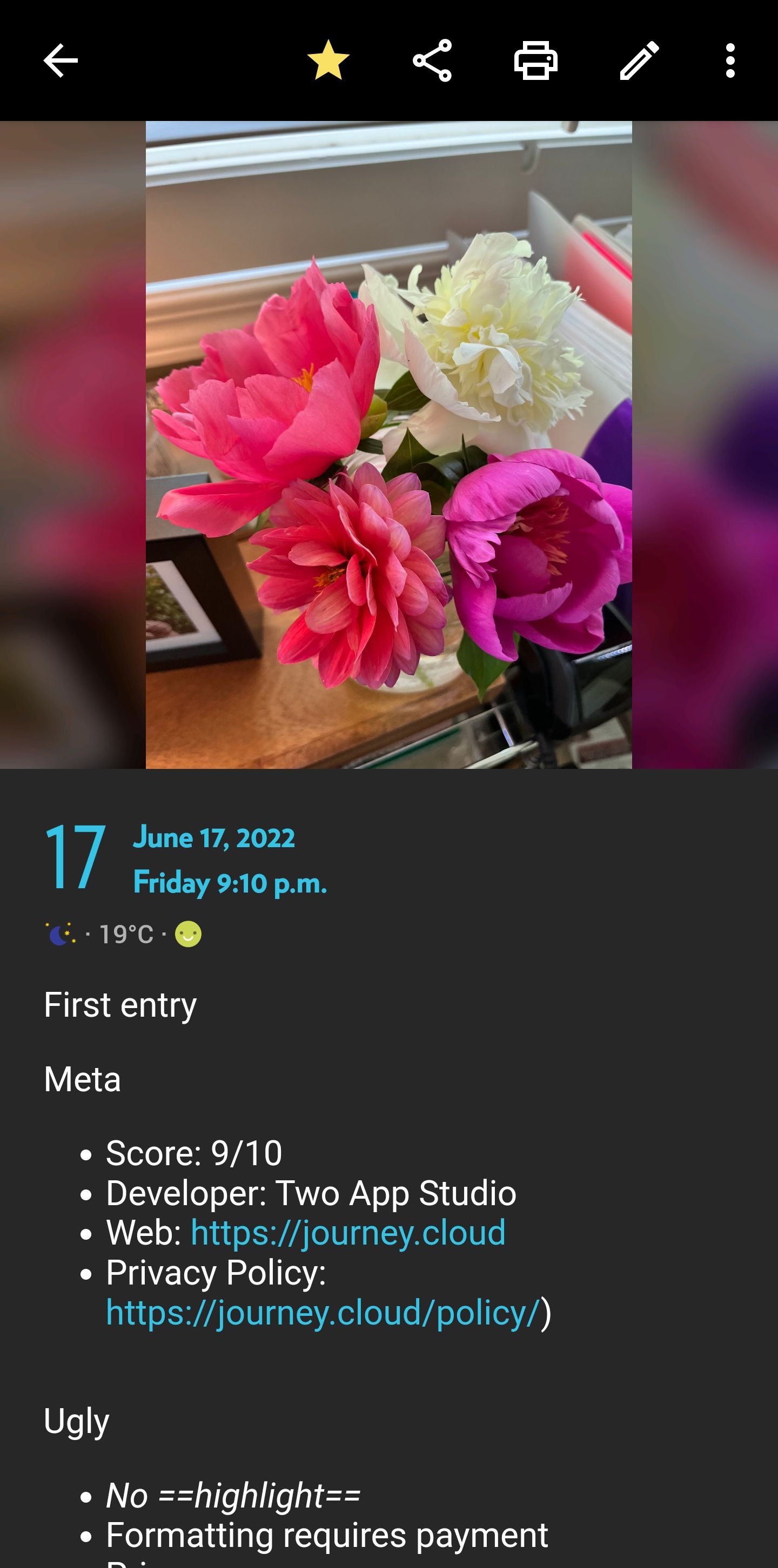View the flowers photo full screen
This screenshot has width=778, height=1568.
[388, 444]
